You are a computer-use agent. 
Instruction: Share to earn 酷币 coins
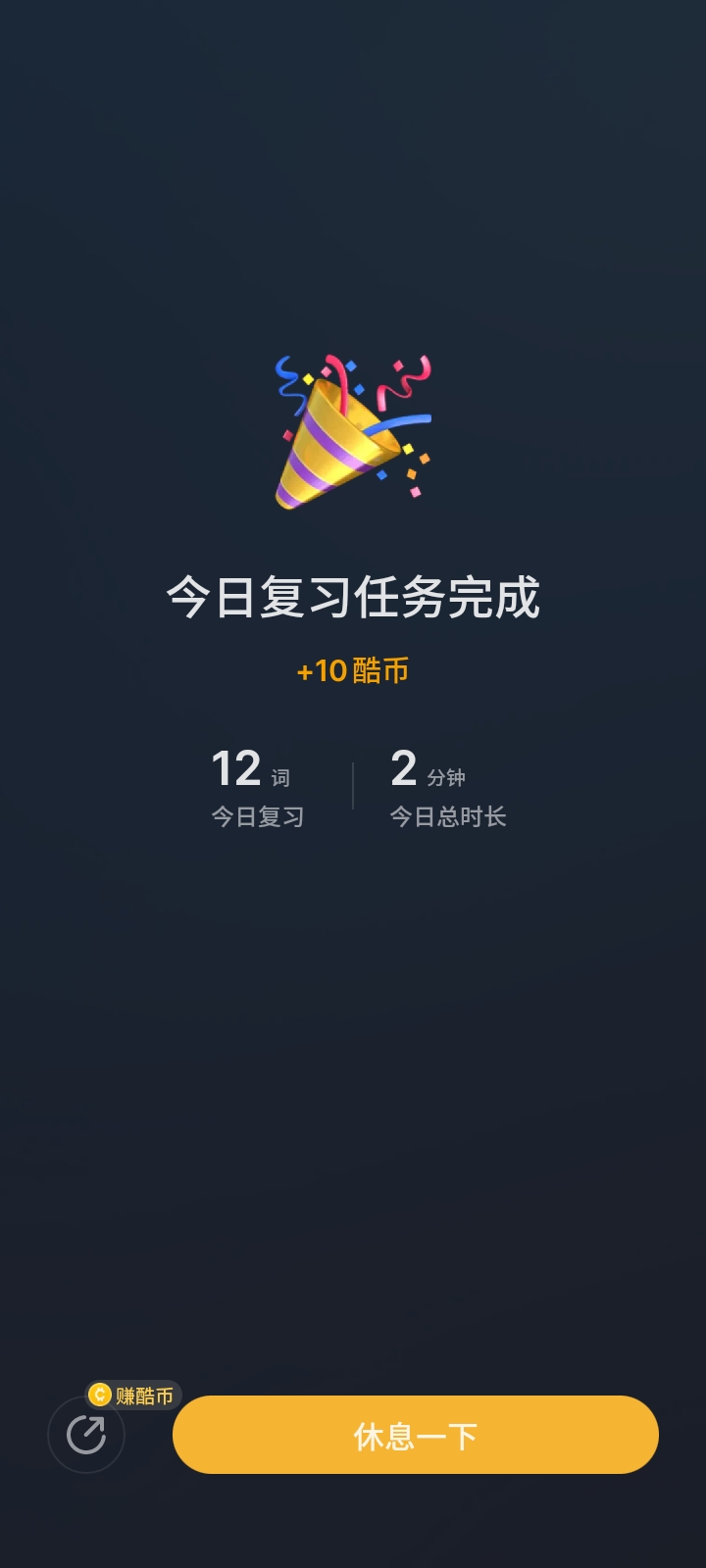[x=86, y=1435]
